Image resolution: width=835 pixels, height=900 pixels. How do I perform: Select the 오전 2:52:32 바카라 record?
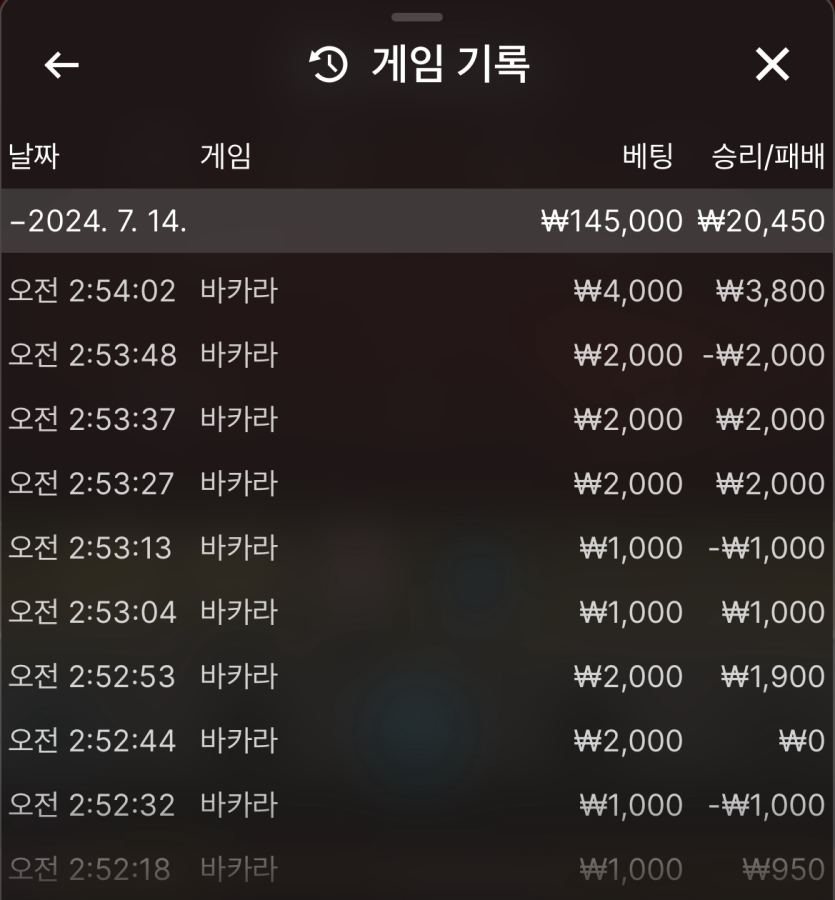[417, 805]
